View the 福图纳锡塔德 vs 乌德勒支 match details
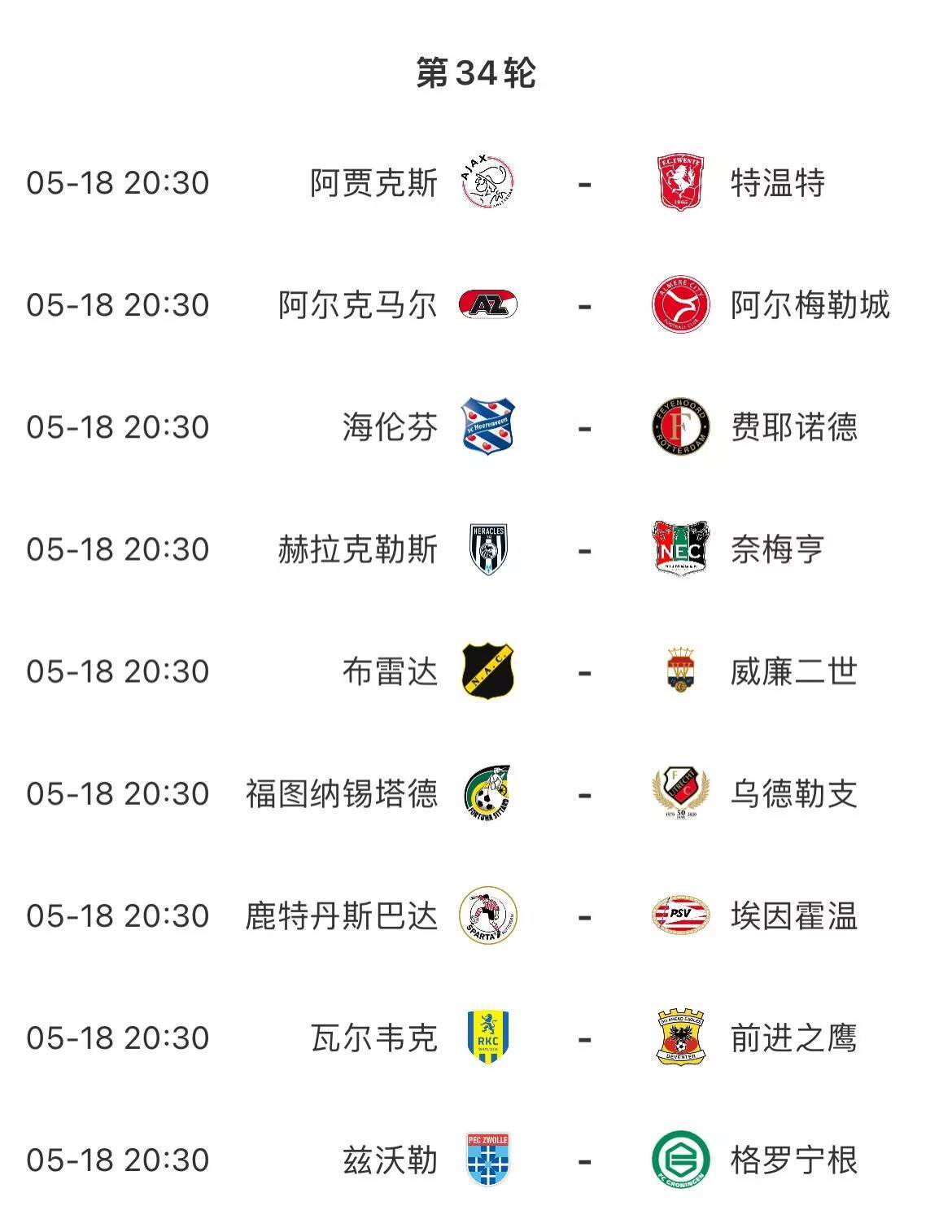 [x=583, y=793]
